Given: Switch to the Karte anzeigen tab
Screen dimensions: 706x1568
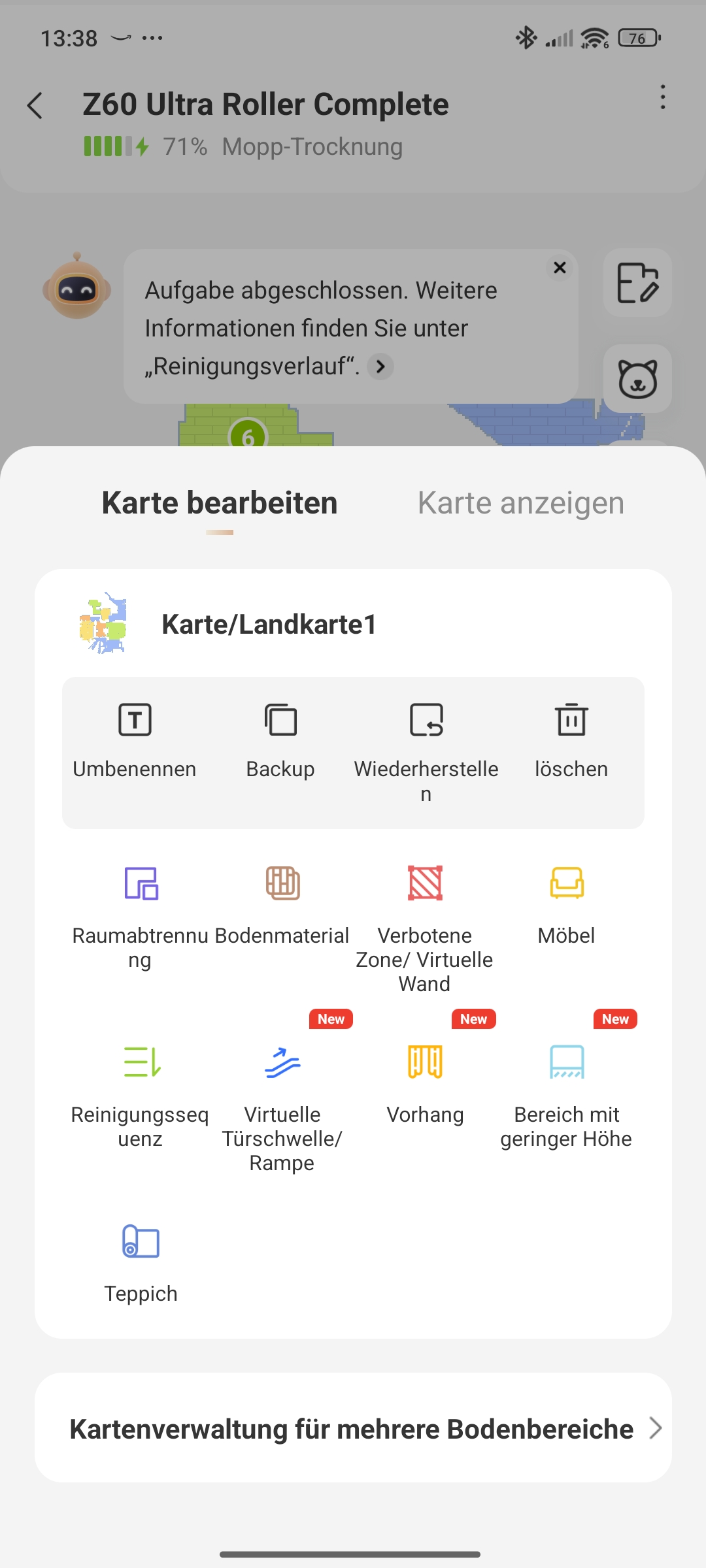Looking at the screenshot, I should point(521,503).
